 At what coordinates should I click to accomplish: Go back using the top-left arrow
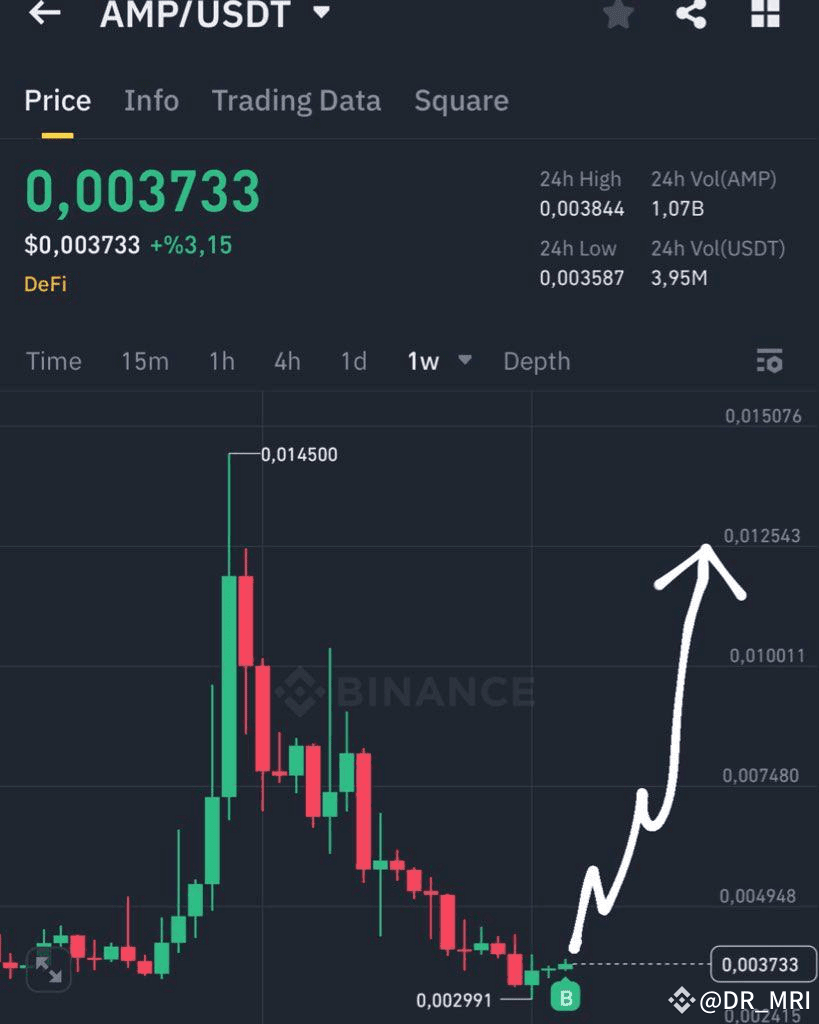tap(45, 14)
